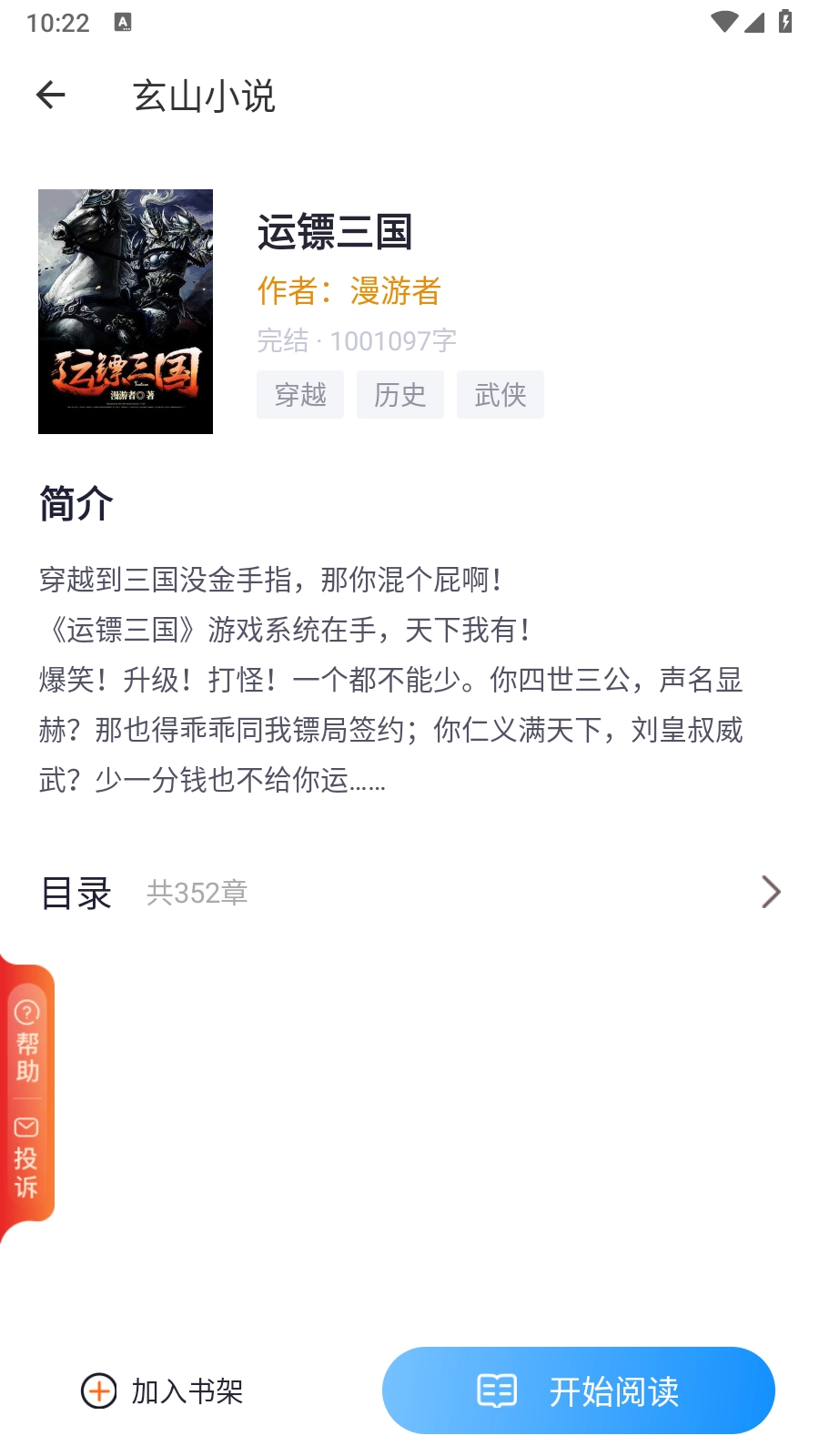The image size is (819, 1456).
Task: Tap the Wi-Fi icon in the status bar
Action: 723,22
